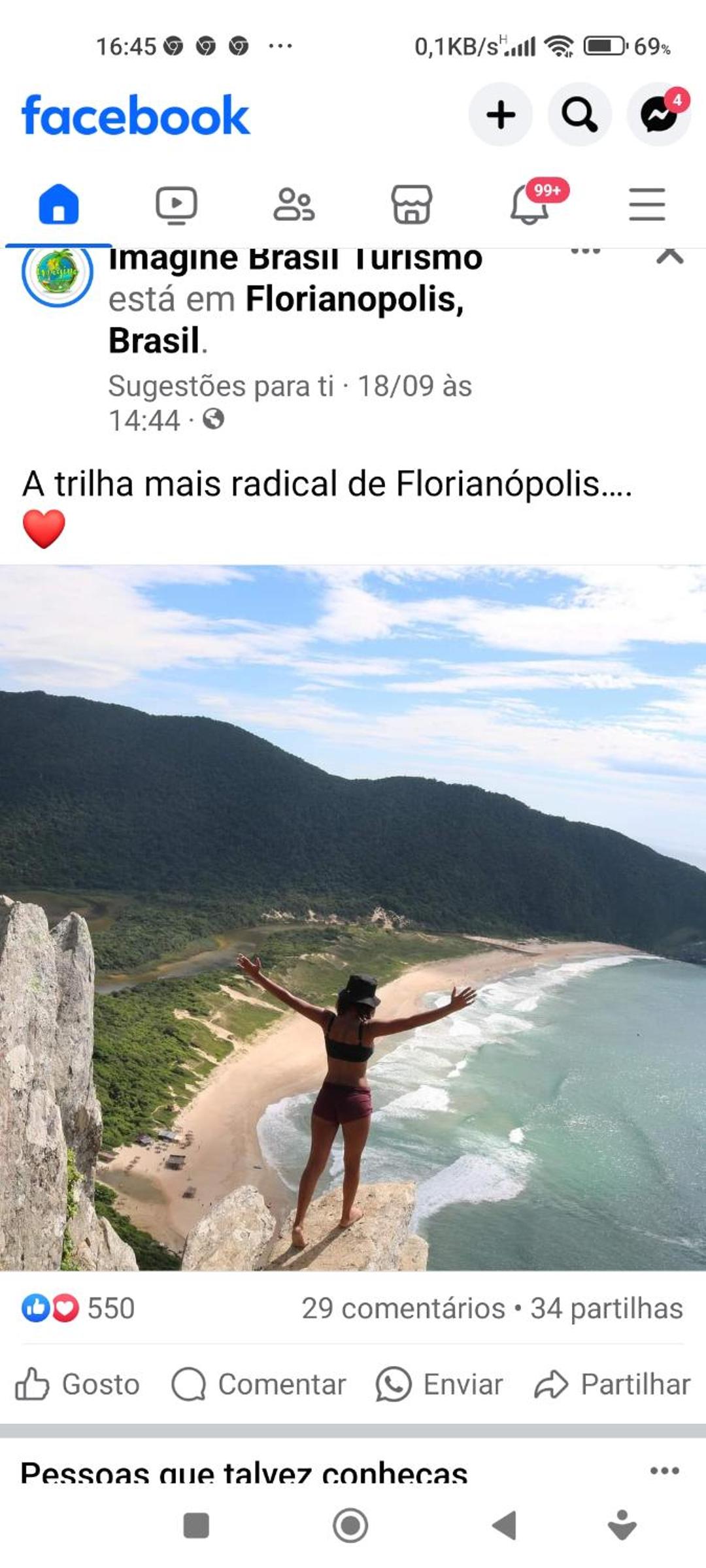Share the post with Partilhar
706x1568 pixels.
(x=613, y=1384)
